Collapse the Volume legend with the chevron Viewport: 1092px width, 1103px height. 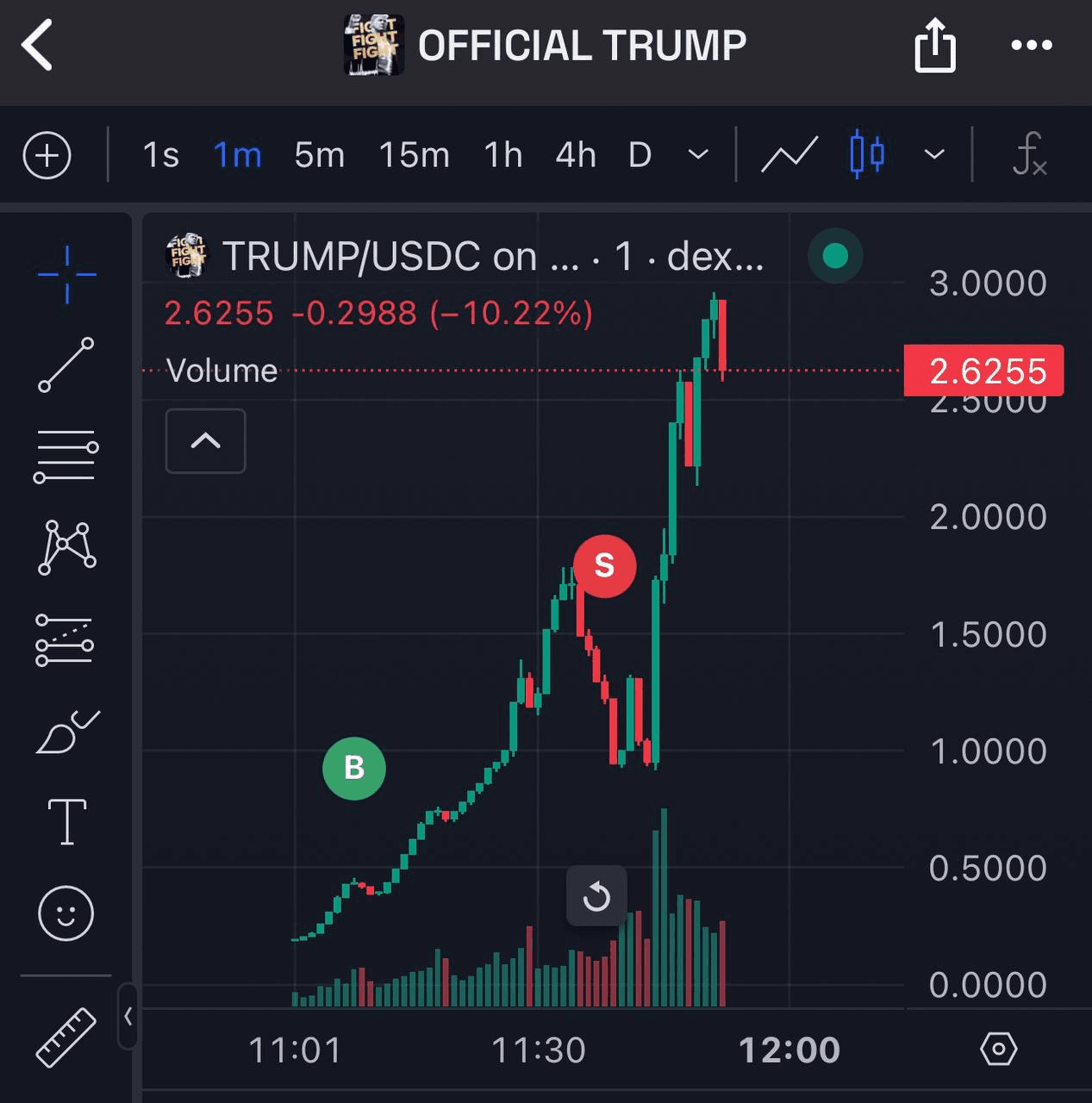click(x=205, y=441)
